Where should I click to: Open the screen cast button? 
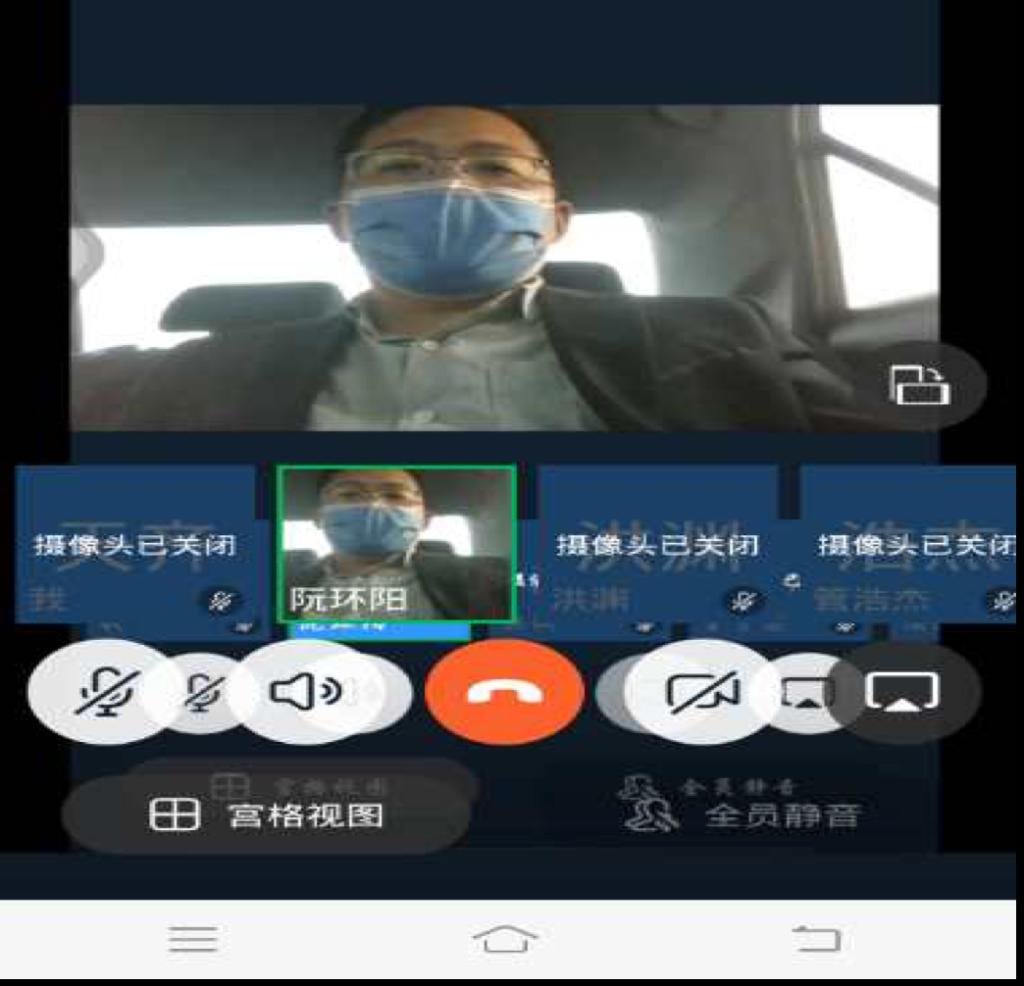click(x=903, y=692)
